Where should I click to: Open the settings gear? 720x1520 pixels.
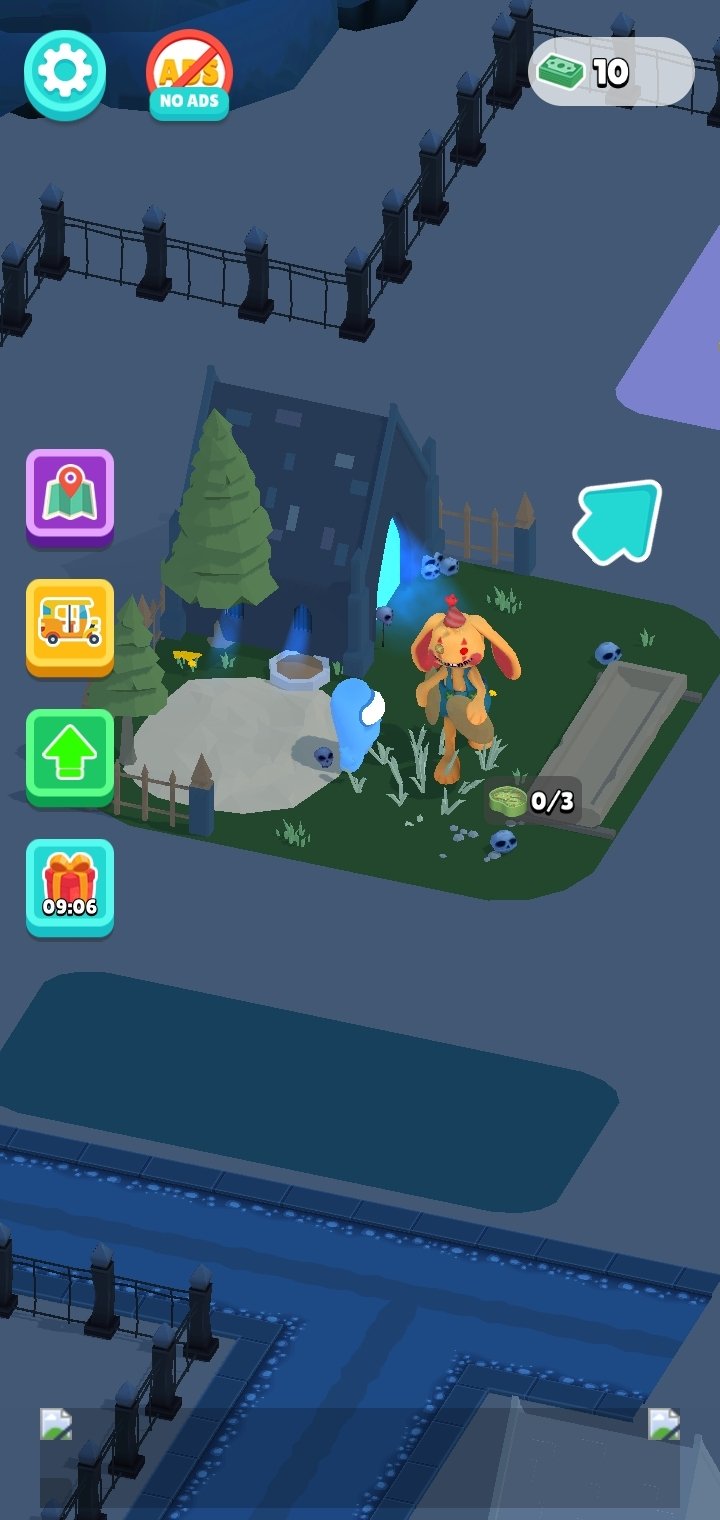[x=65, y=74]
